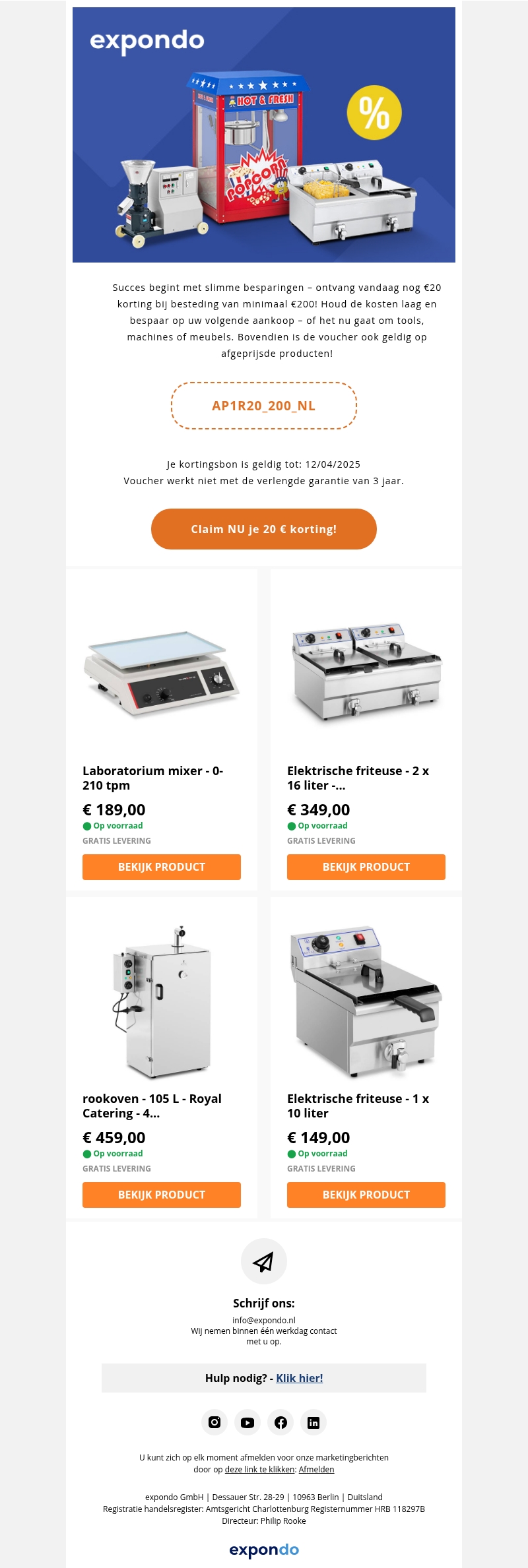Screen dimensions: 528x1568
Task: Open the expondo LinkedIn profile
Action: 313,1422
